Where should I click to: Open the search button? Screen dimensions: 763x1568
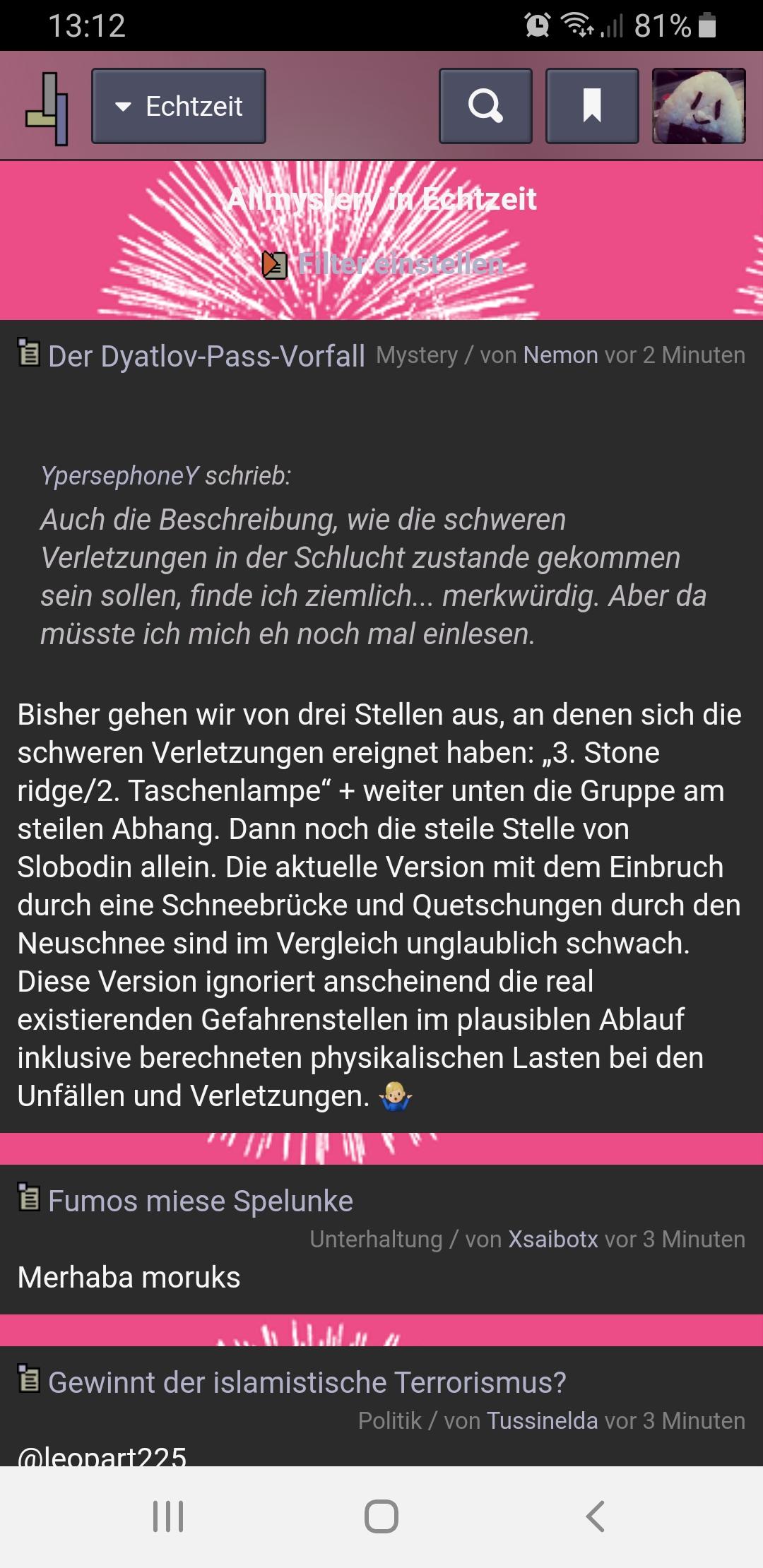(x=485, y=106)
